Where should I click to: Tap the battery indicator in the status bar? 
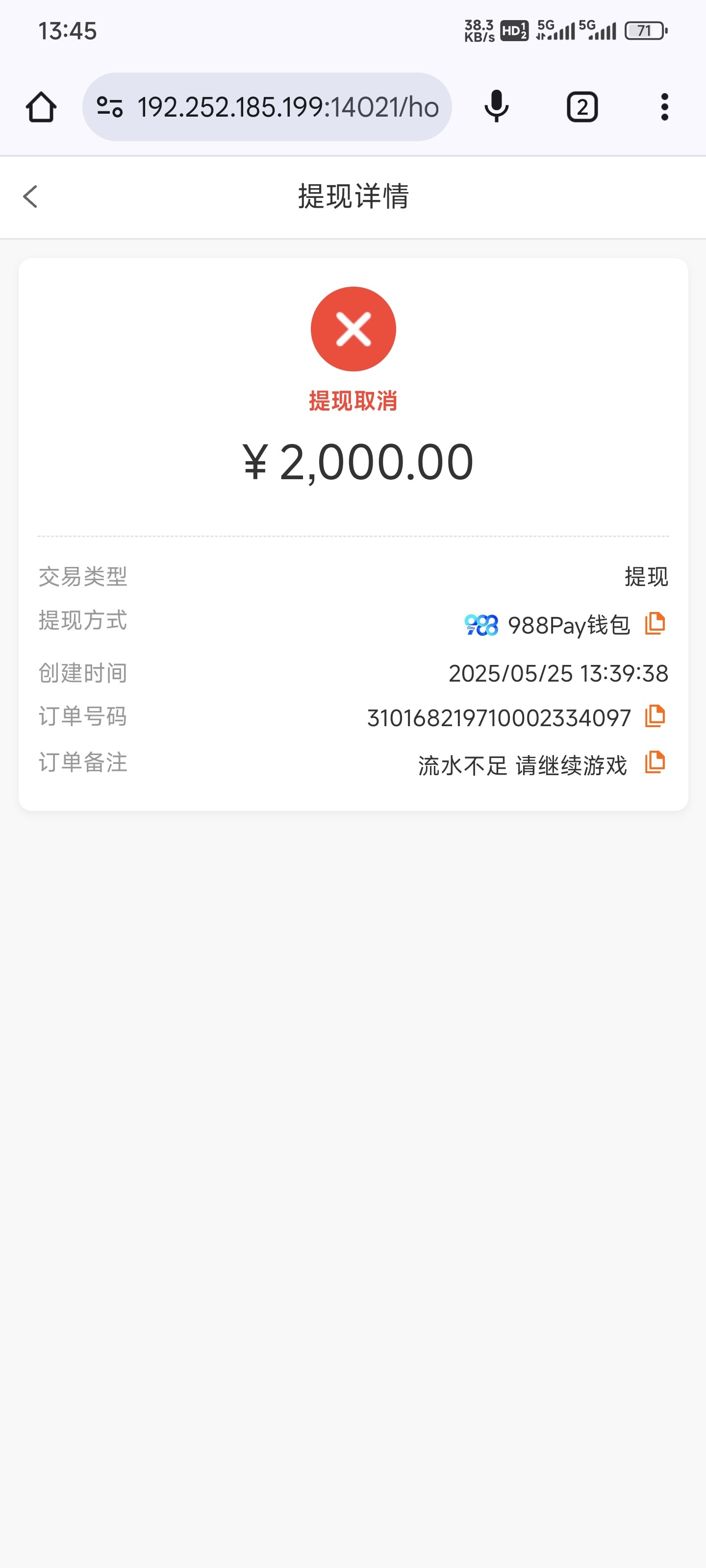(644, 29)
